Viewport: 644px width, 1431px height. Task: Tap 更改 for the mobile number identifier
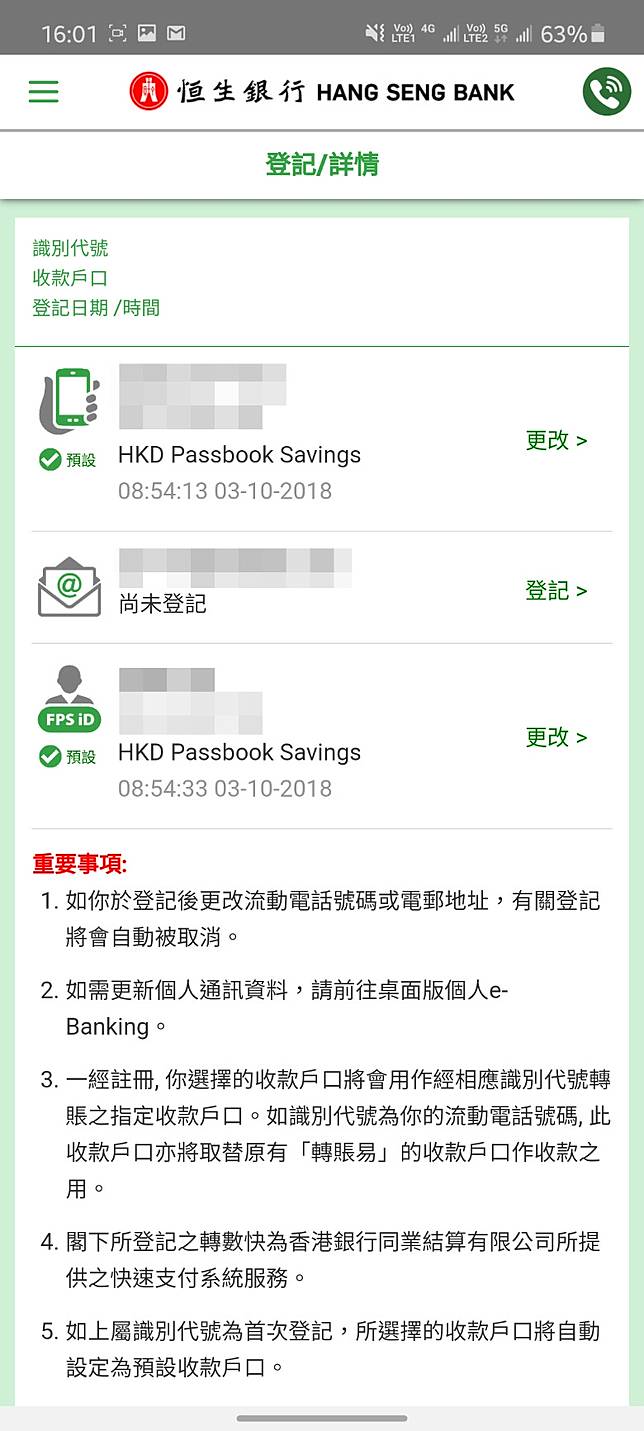pos(556,440)
